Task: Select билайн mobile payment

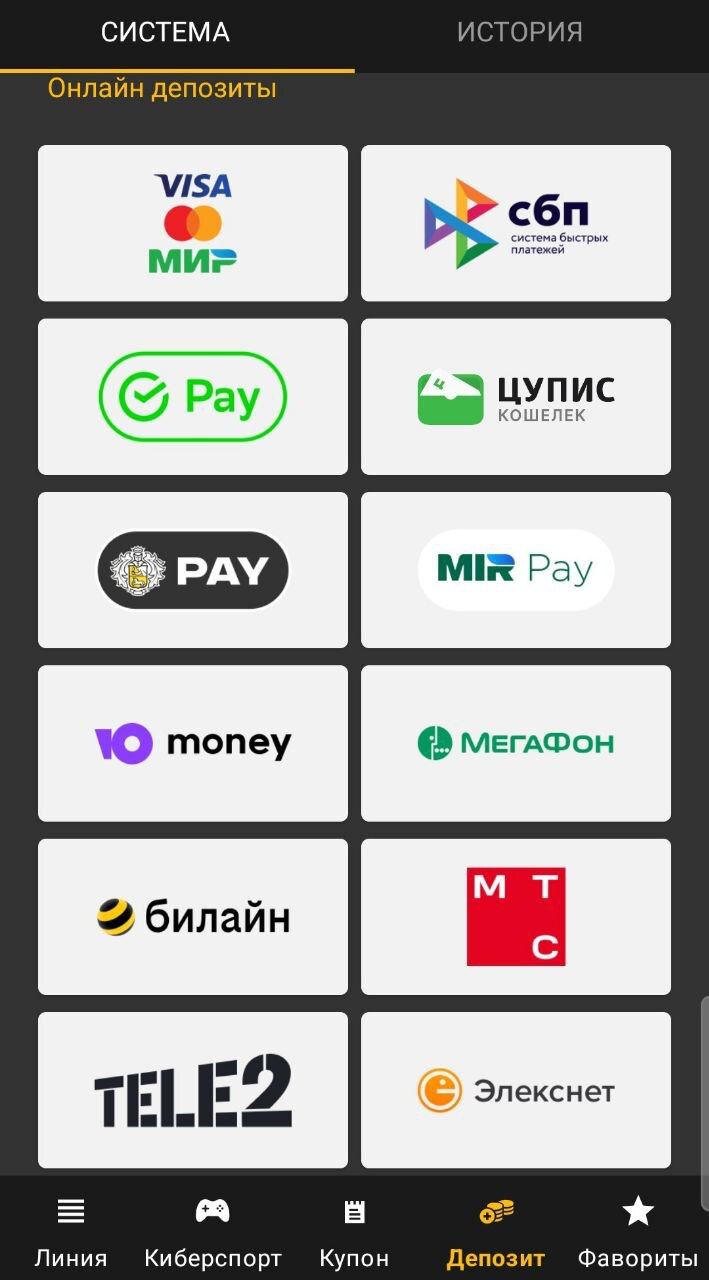Action: [193, 916]
